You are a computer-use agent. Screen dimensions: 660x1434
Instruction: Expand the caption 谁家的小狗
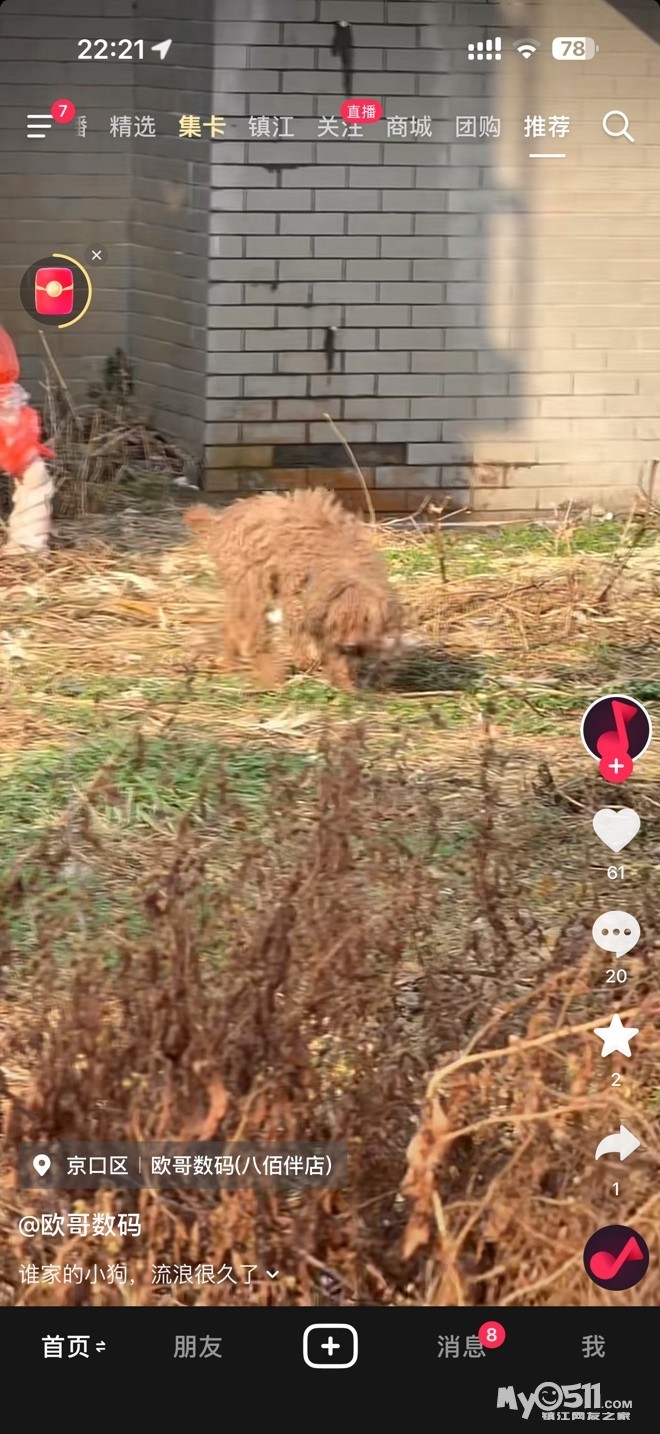272,1274
